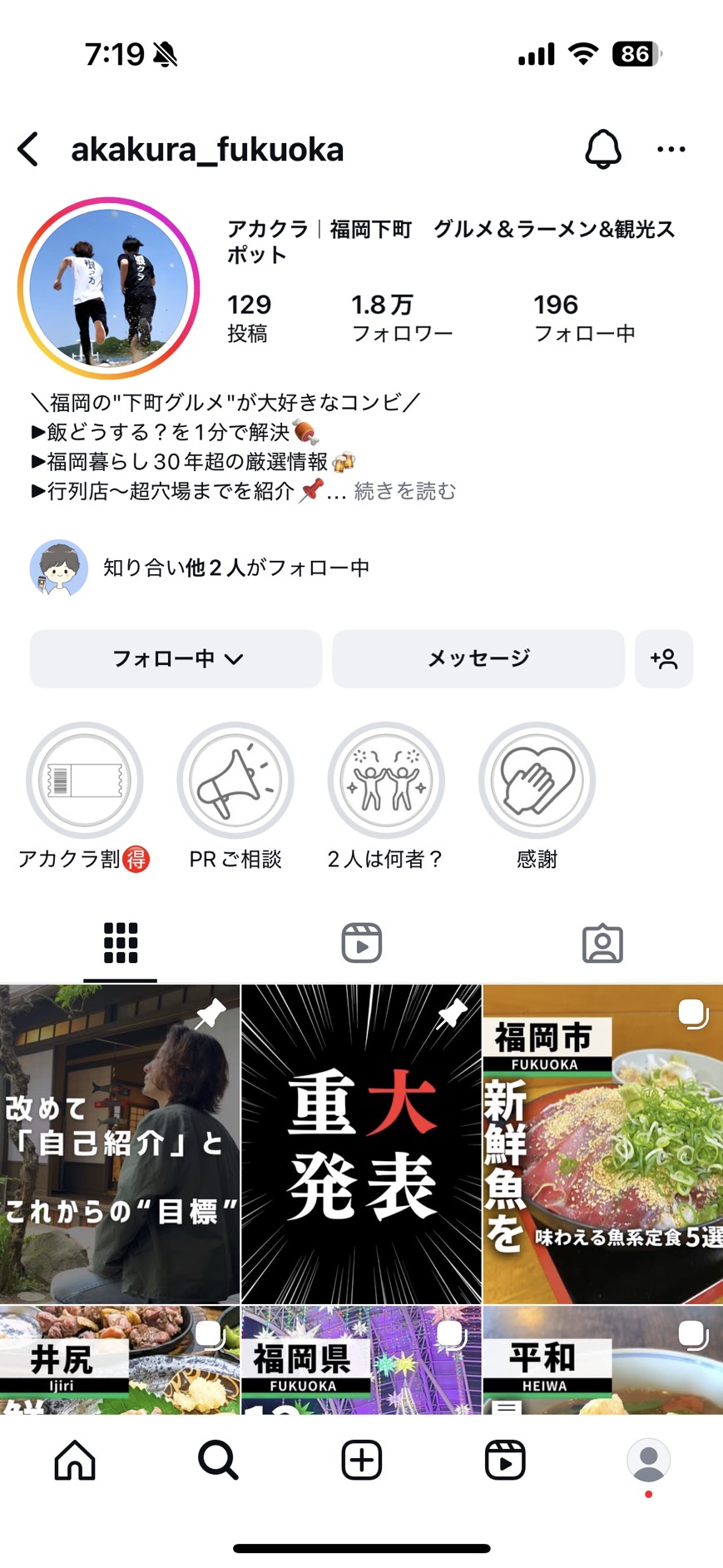Switch to the tagged photos tab
The height and width of the screenshot is (1568, 723).
point(602,943)
